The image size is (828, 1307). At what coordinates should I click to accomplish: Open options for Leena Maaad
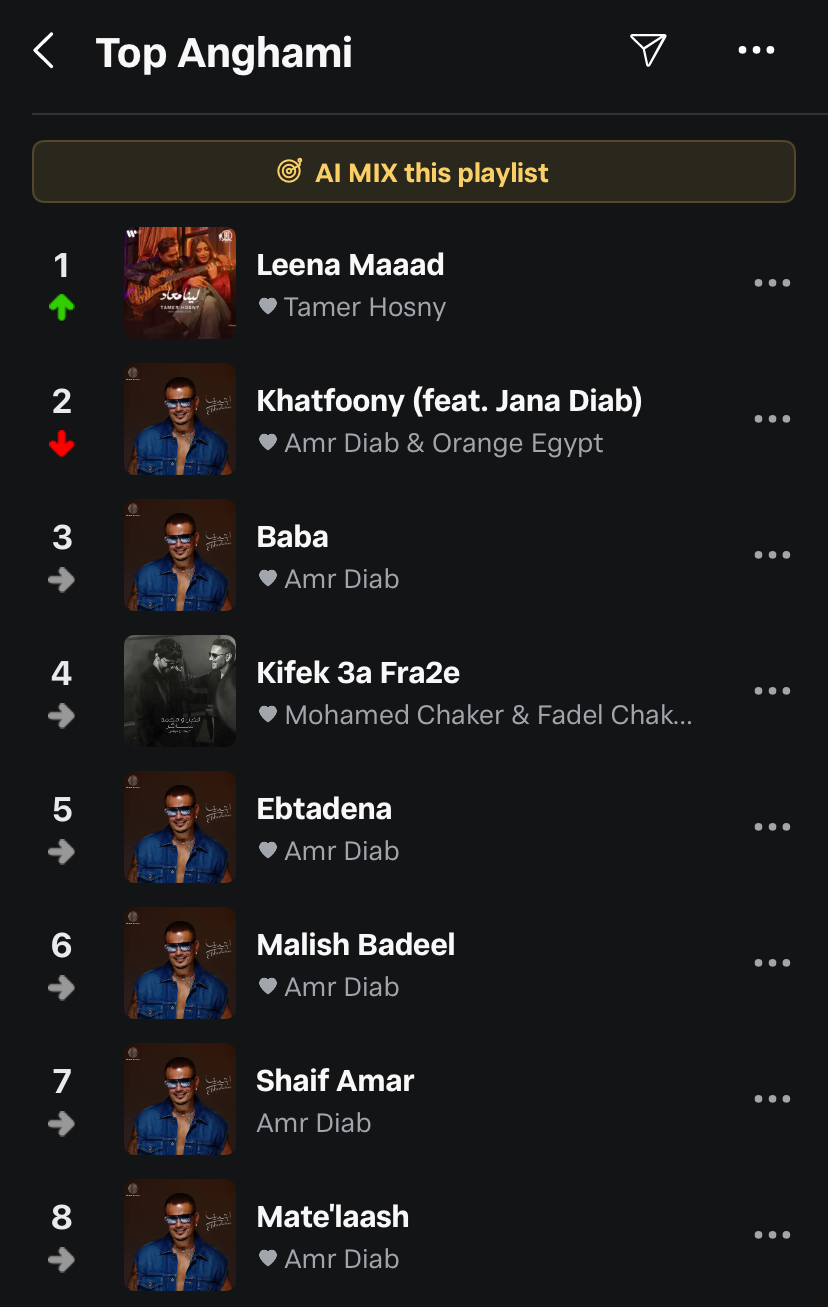coord(772,283)
